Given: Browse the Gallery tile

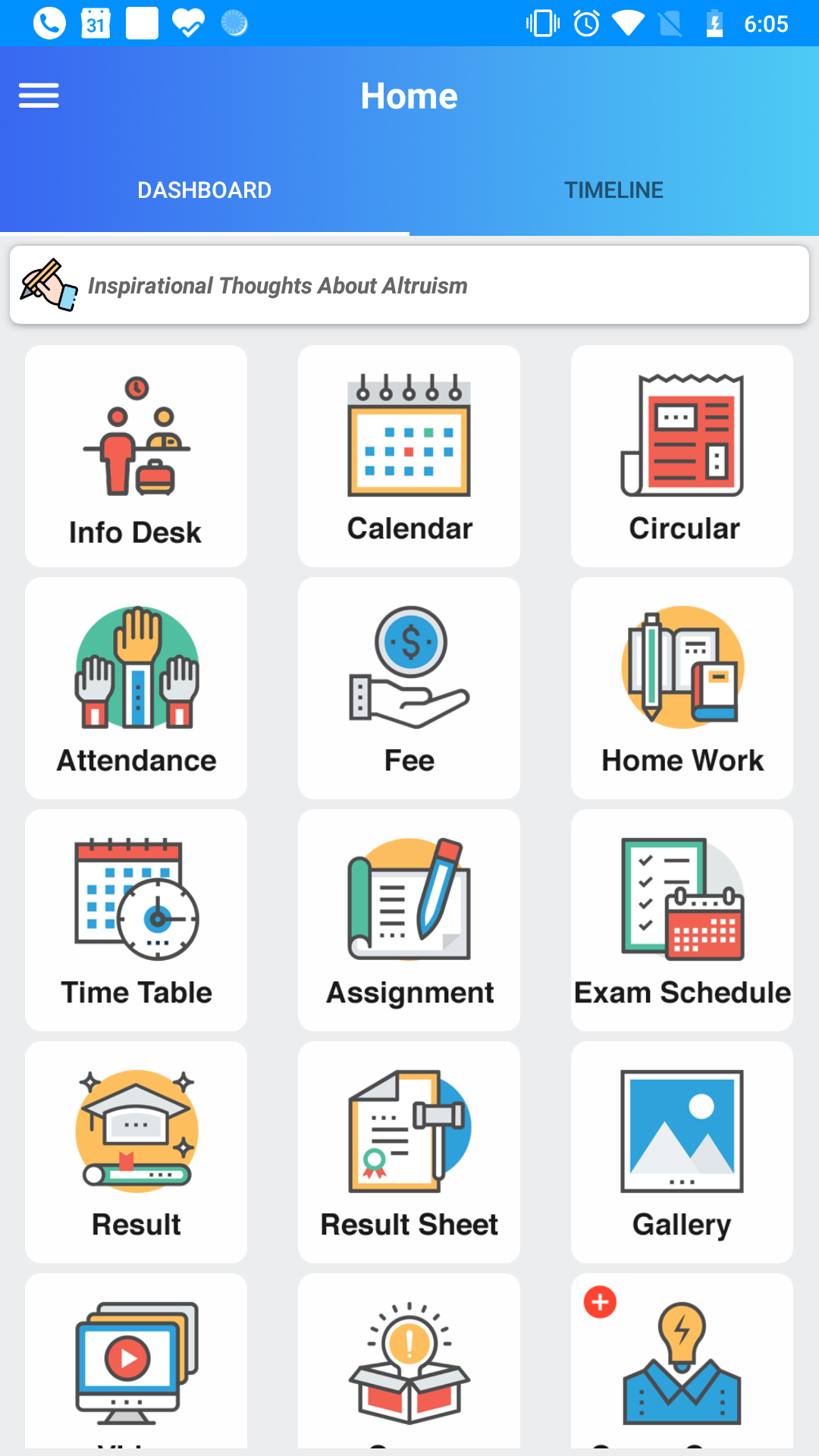Looking at the screenshot, I should pyautogui.click(x=682, y=1153).
